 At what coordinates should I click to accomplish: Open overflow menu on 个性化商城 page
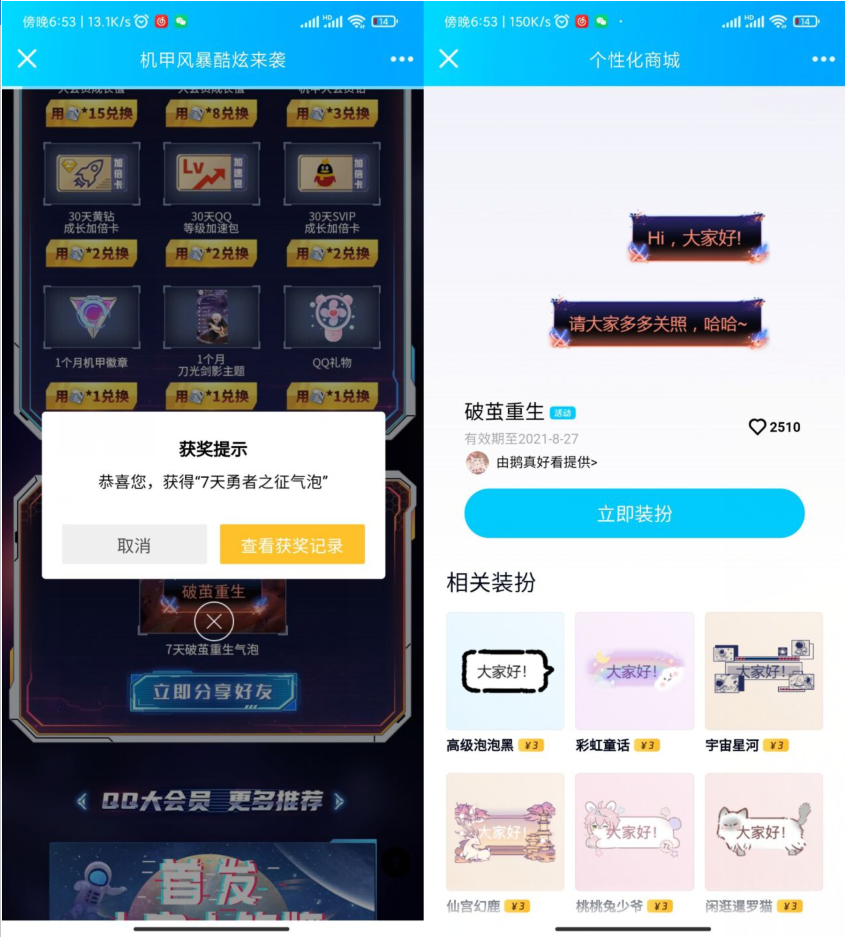823,59
